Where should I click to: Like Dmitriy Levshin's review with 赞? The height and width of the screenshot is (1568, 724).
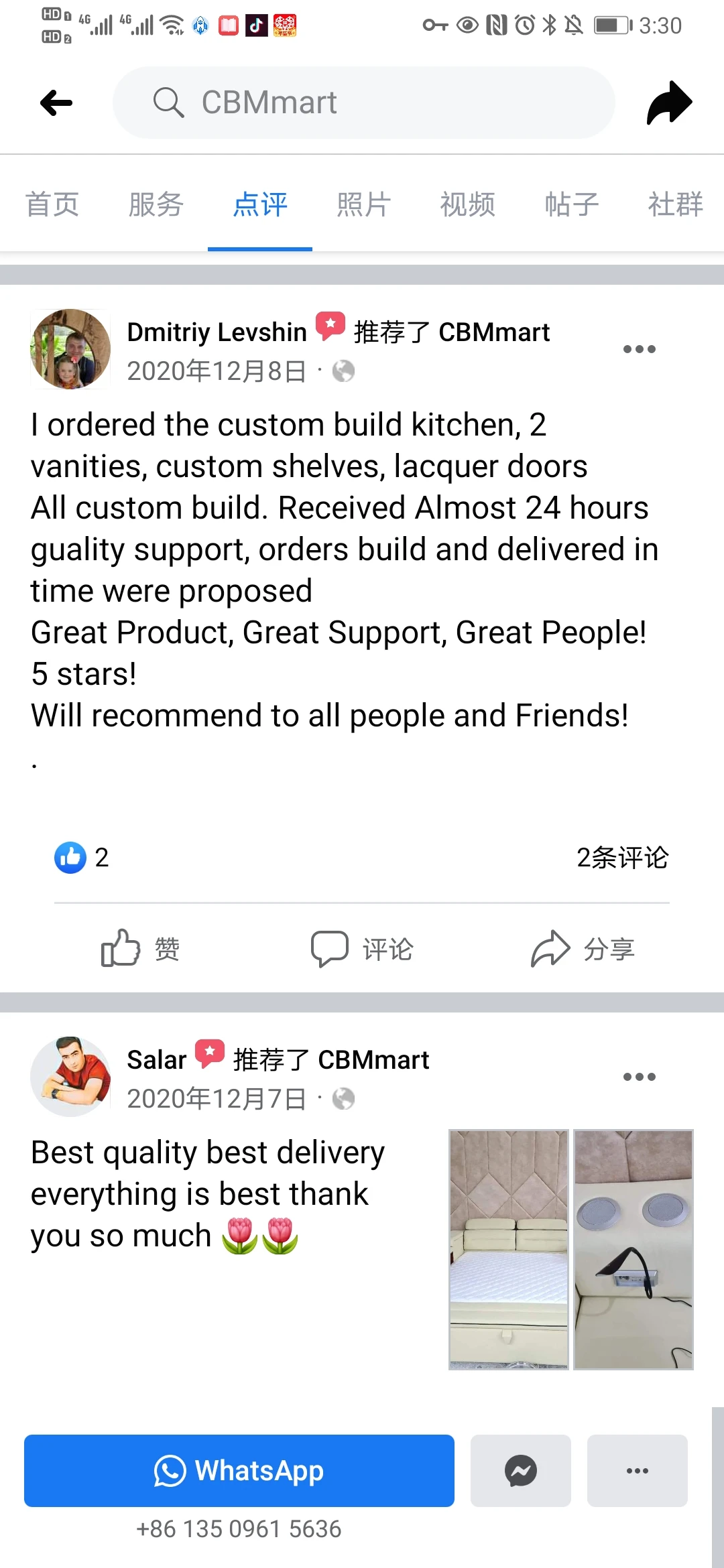pos(141,948)
